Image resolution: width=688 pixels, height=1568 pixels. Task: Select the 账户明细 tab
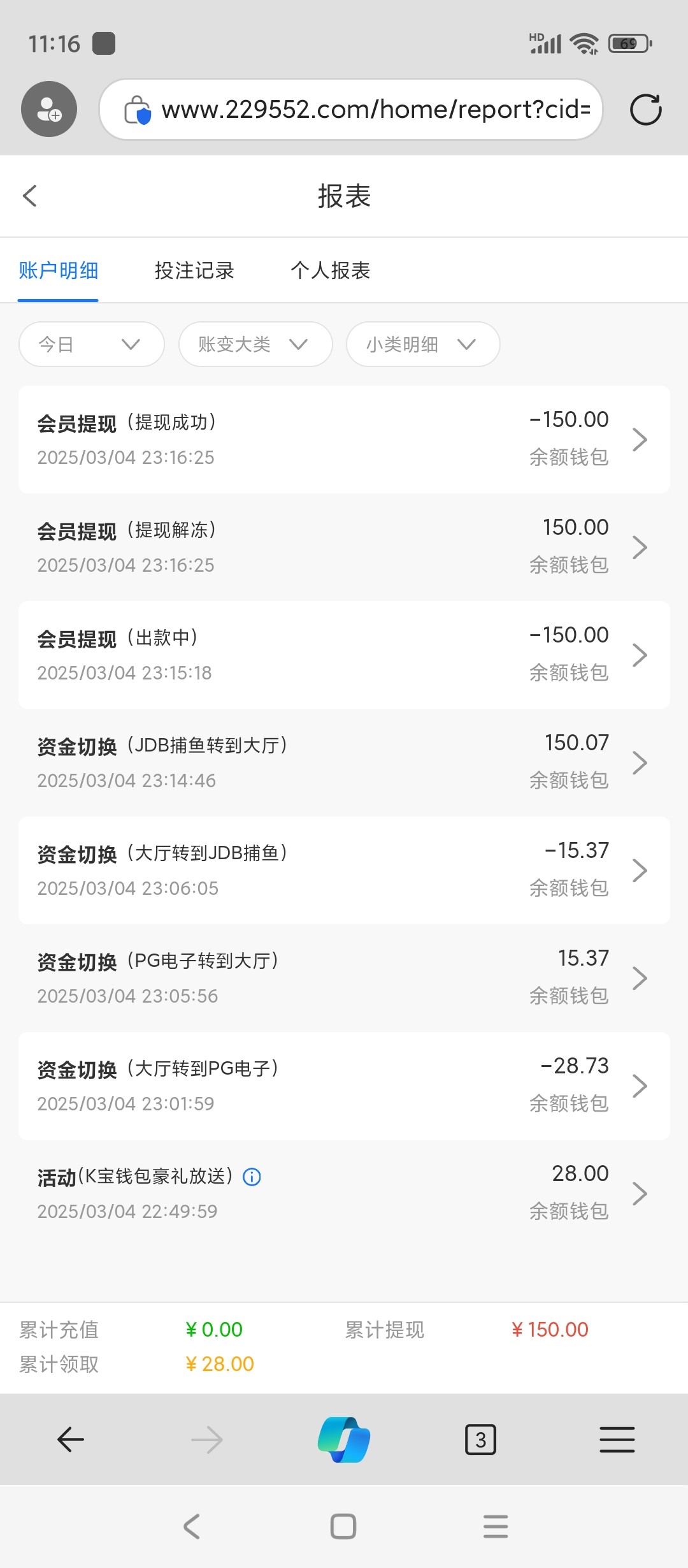pyautogui.click(x=59, y=270)
